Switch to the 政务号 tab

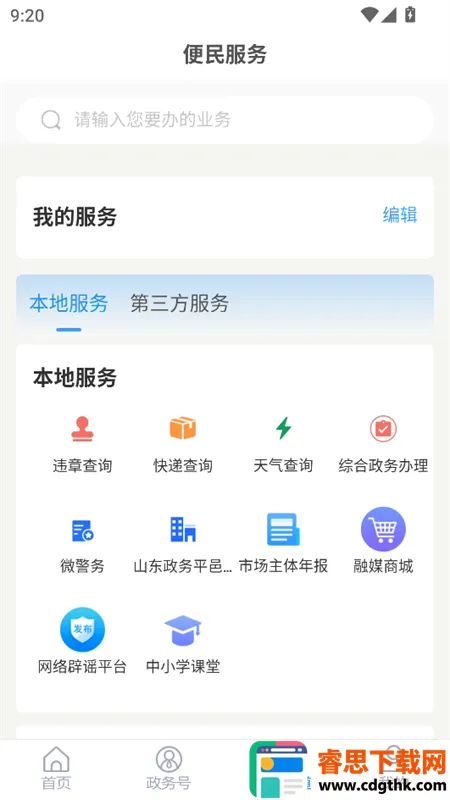pos(168,768)
